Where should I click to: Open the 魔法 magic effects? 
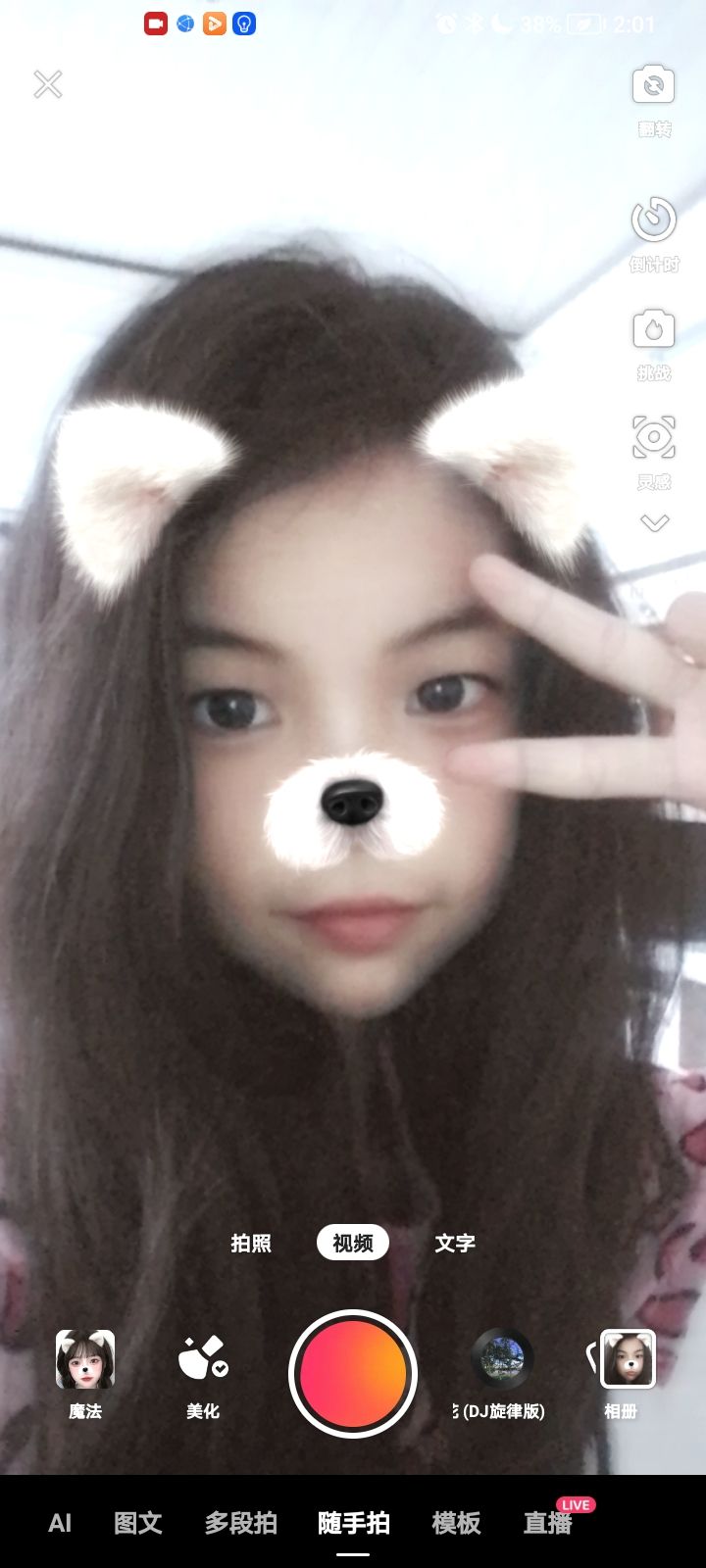click(85, 1374)
